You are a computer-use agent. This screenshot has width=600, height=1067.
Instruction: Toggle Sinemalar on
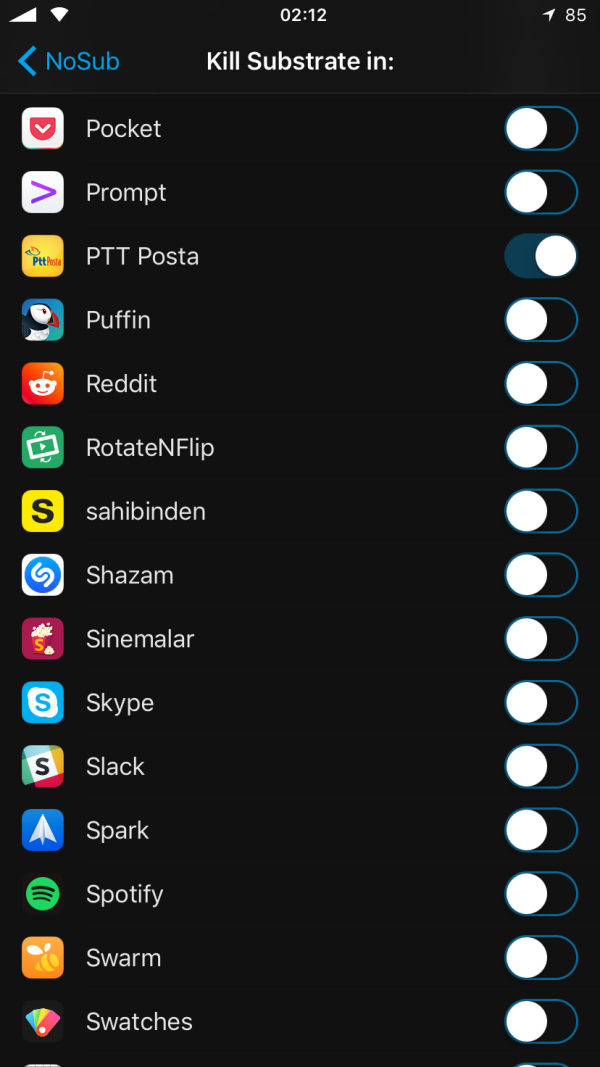(541, 639)
